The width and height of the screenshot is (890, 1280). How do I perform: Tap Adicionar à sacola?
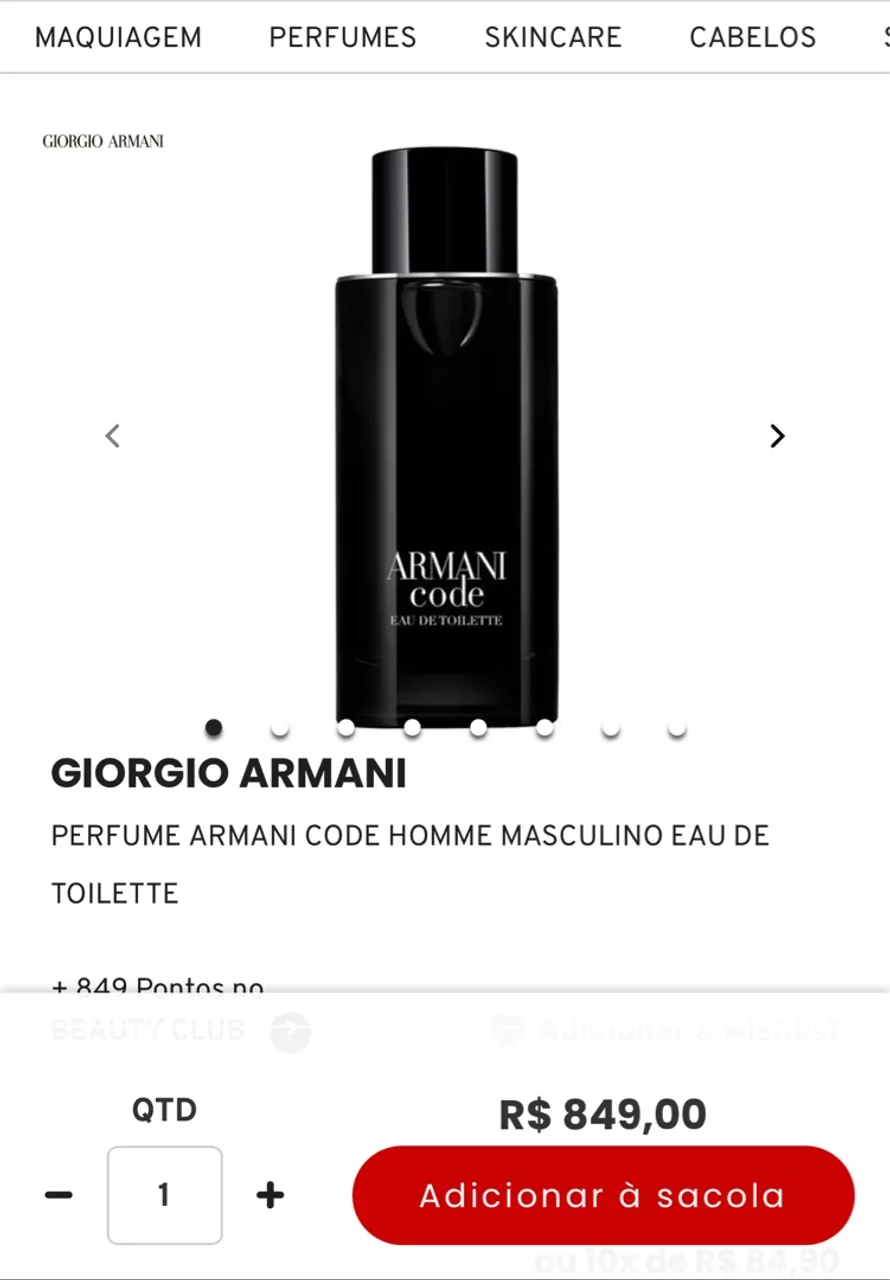603,1195
